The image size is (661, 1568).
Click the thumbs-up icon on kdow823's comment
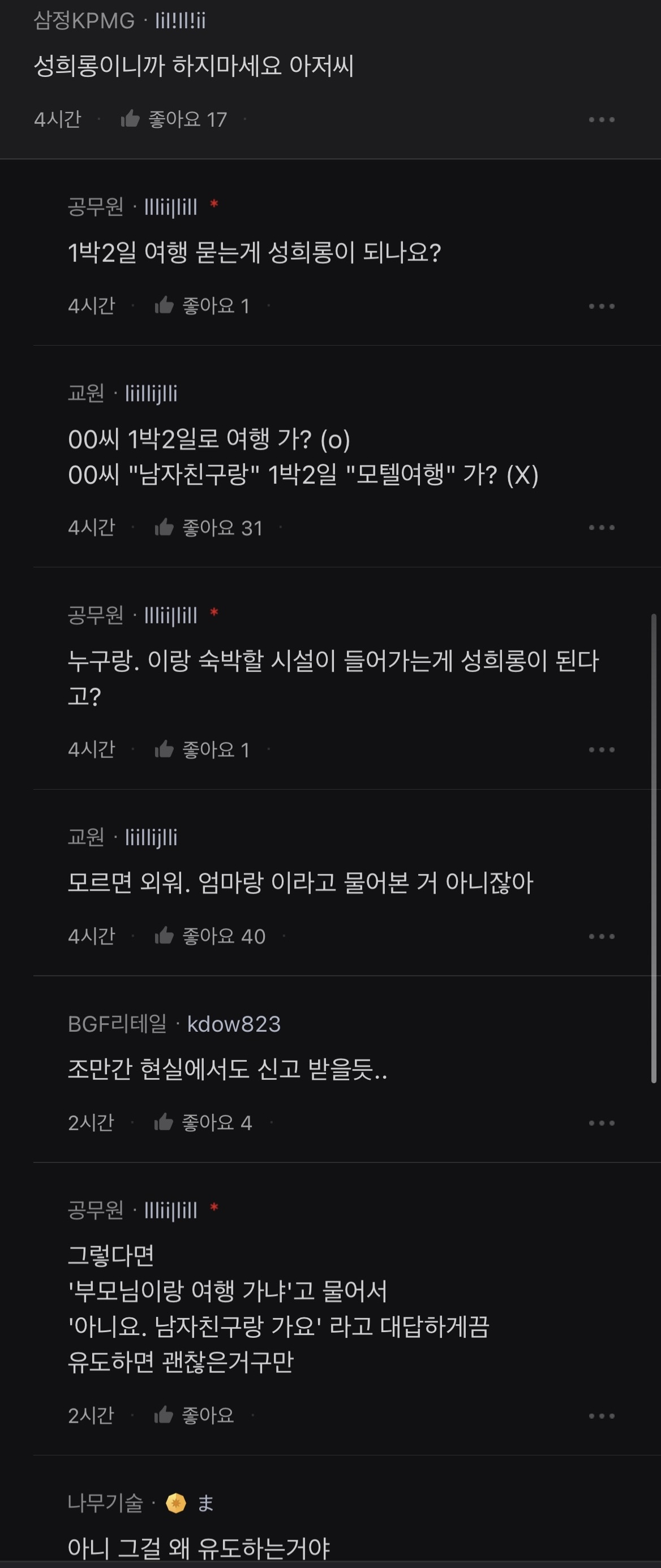tap(164, 1123)
